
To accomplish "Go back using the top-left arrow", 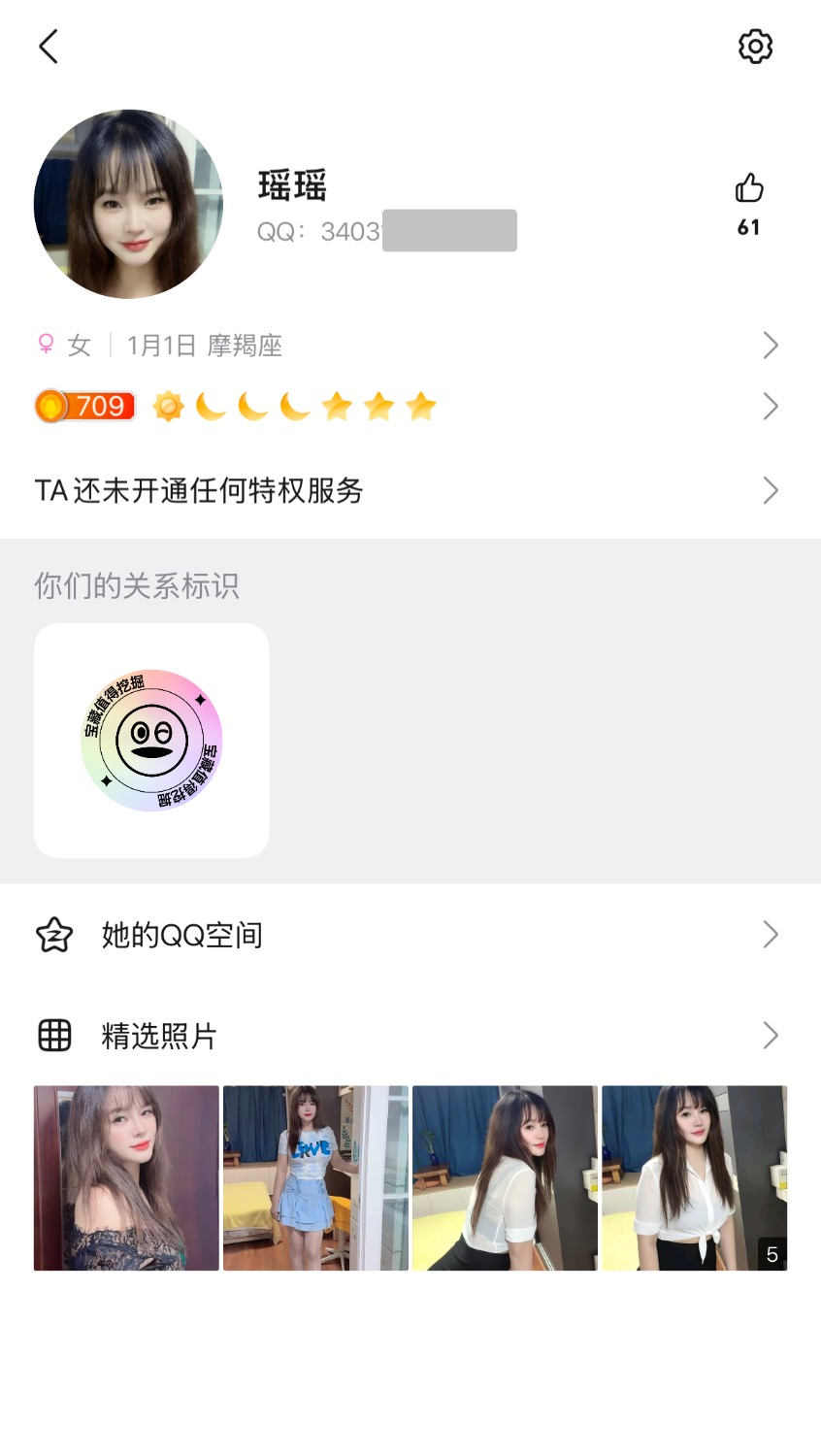I will coord(49,47).
